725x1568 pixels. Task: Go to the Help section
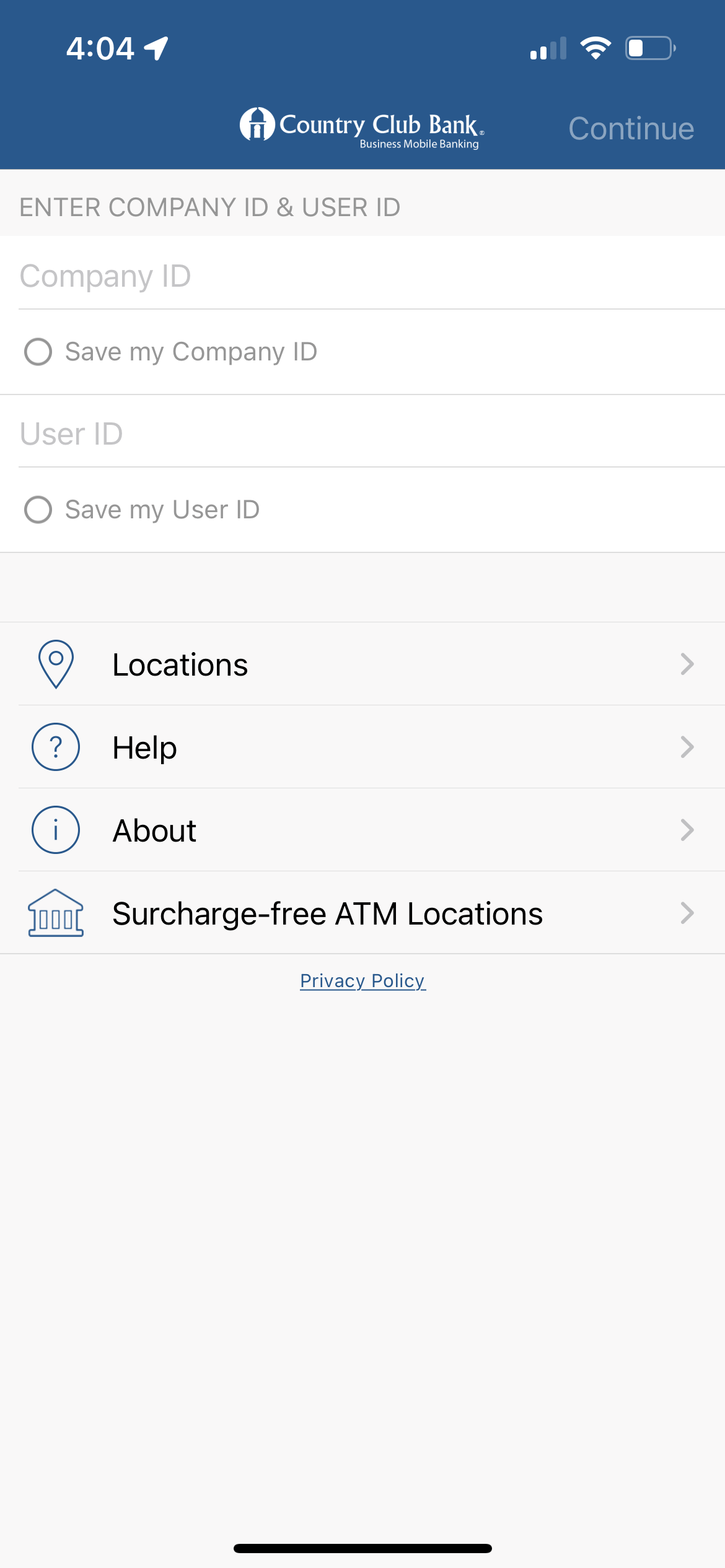(x=362, y=747)
